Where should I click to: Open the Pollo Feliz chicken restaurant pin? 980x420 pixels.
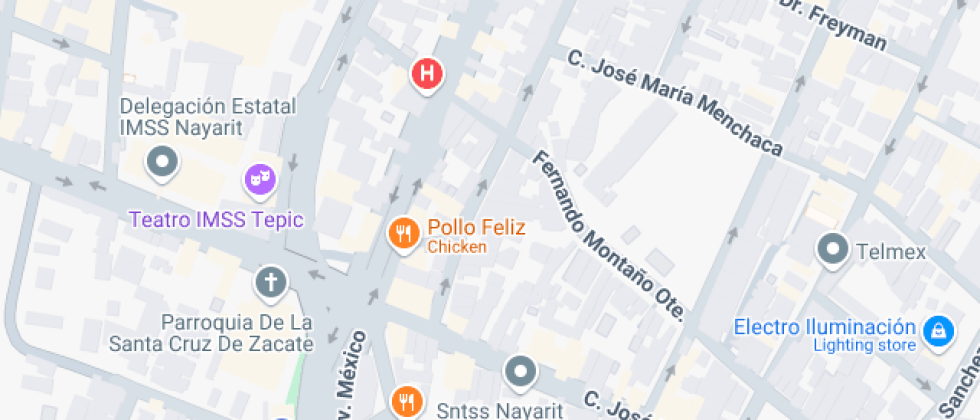tap(403, 234)
